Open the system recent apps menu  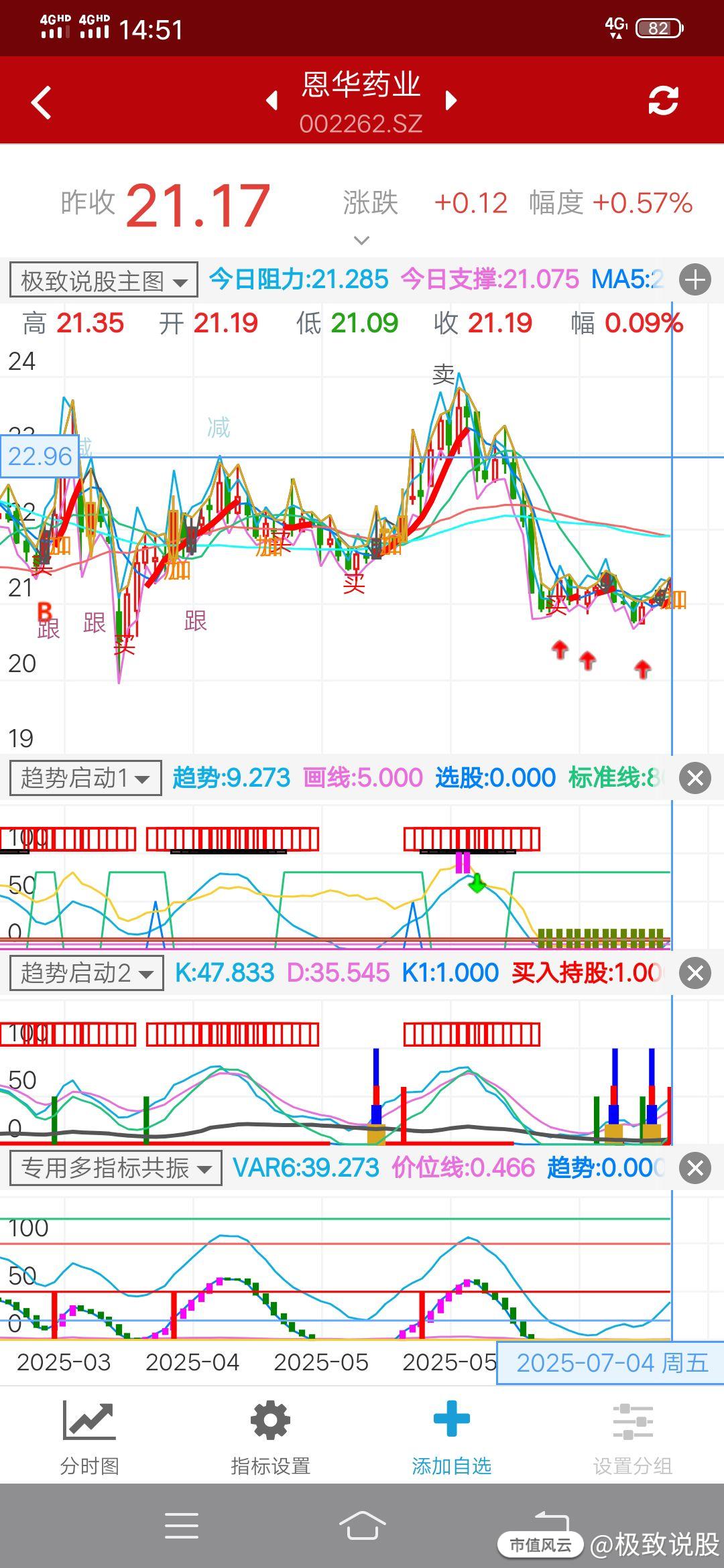point(182,1526)
